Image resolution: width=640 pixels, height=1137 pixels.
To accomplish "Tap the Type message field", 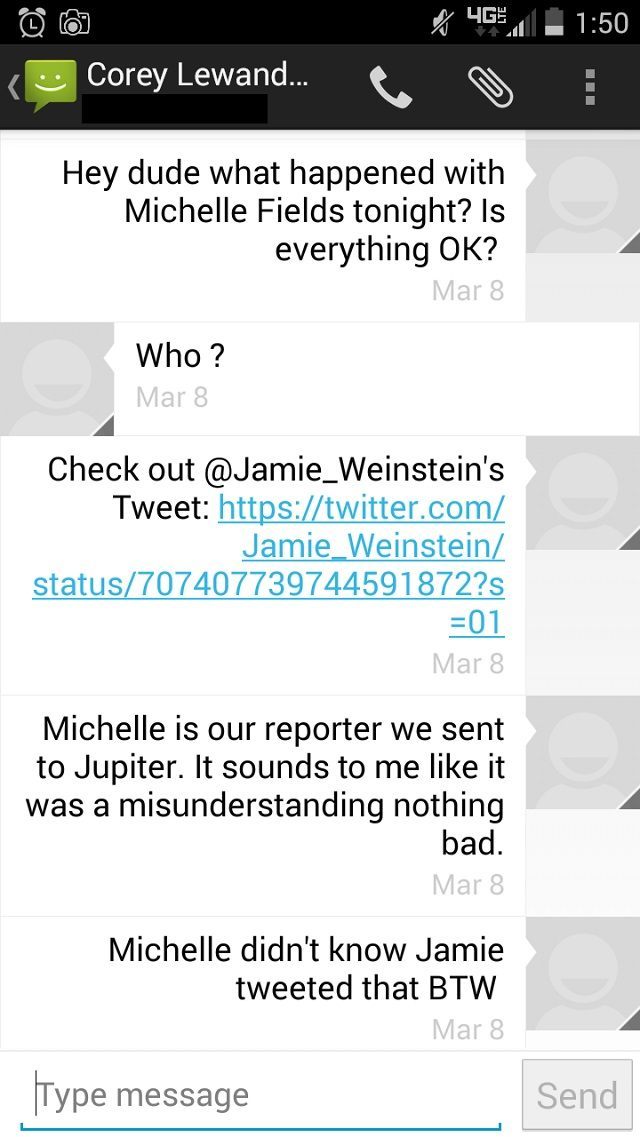I will tap(261, 1095).
